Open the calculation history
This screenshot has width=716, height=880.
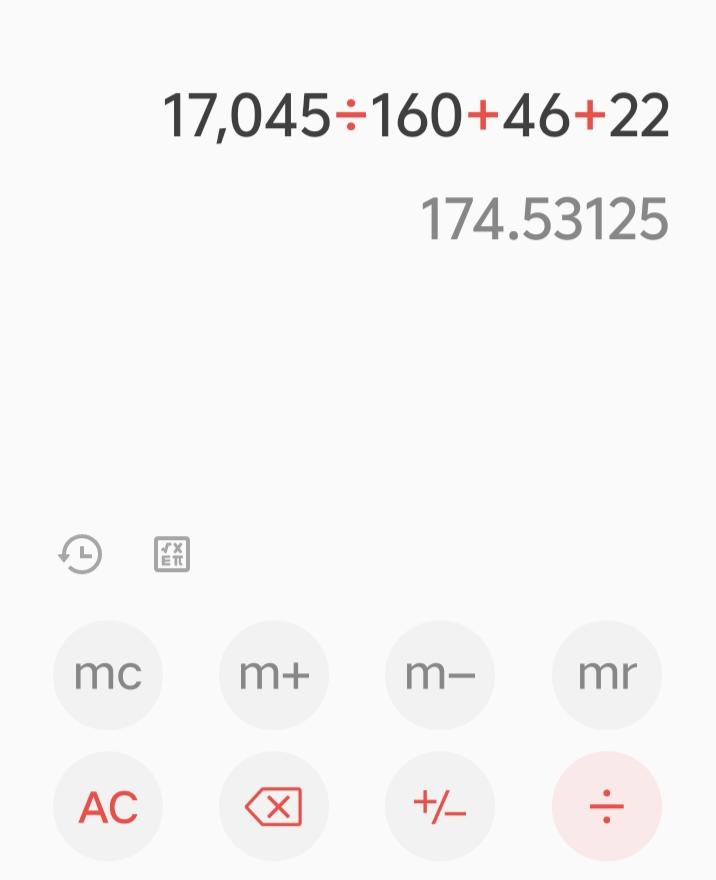click(x=81, y=554)
